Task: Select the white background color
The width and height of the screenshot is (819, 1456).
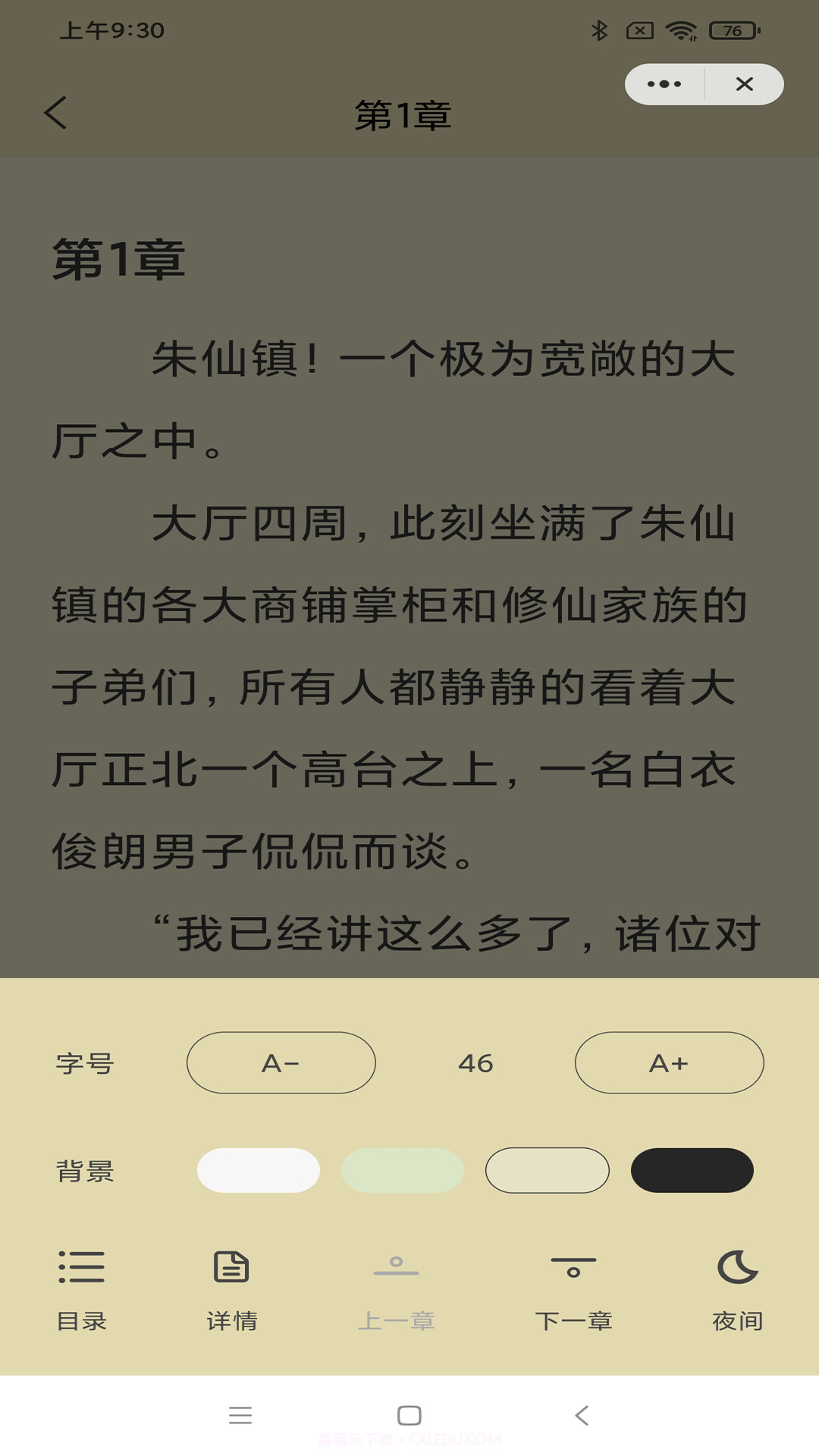Action: [x=259, y=1170]
